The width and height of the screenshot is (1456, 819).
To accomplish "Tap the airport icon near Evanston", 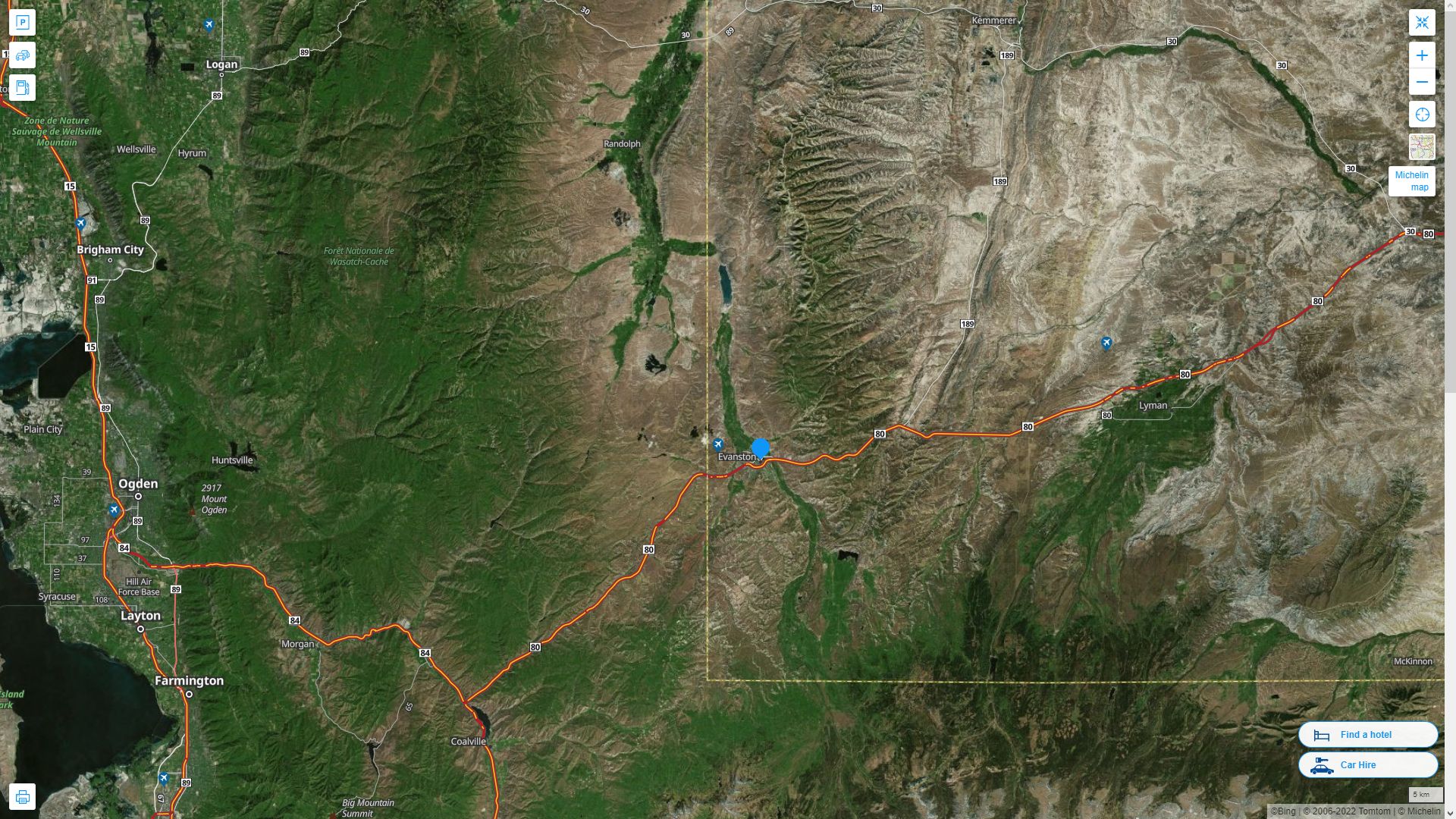I will pos(718,444).
